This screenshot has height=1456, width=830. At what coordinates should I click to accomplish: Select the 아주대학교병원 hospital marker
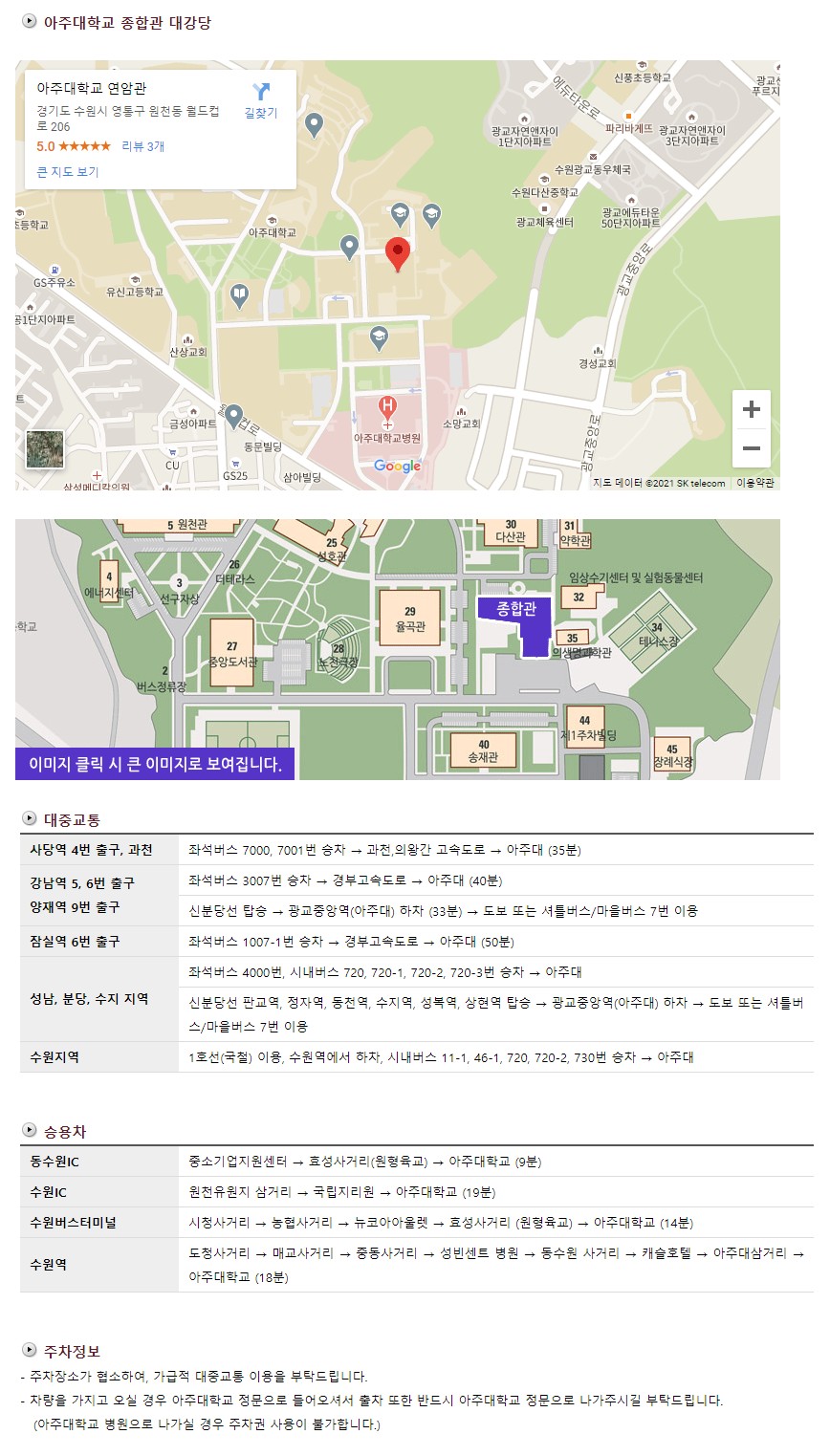[387, 405]
